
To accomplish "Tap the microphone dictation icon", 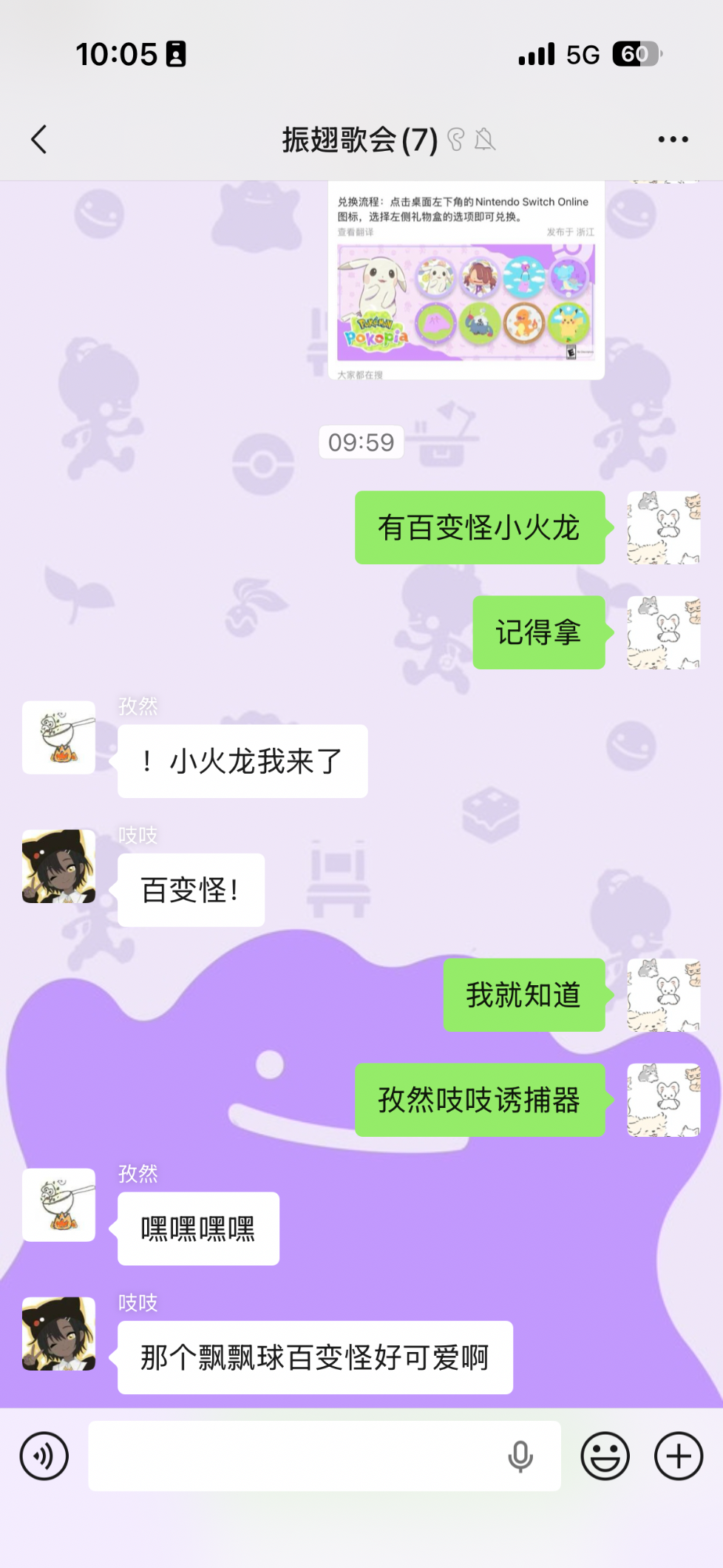I will coord(520,1456).
